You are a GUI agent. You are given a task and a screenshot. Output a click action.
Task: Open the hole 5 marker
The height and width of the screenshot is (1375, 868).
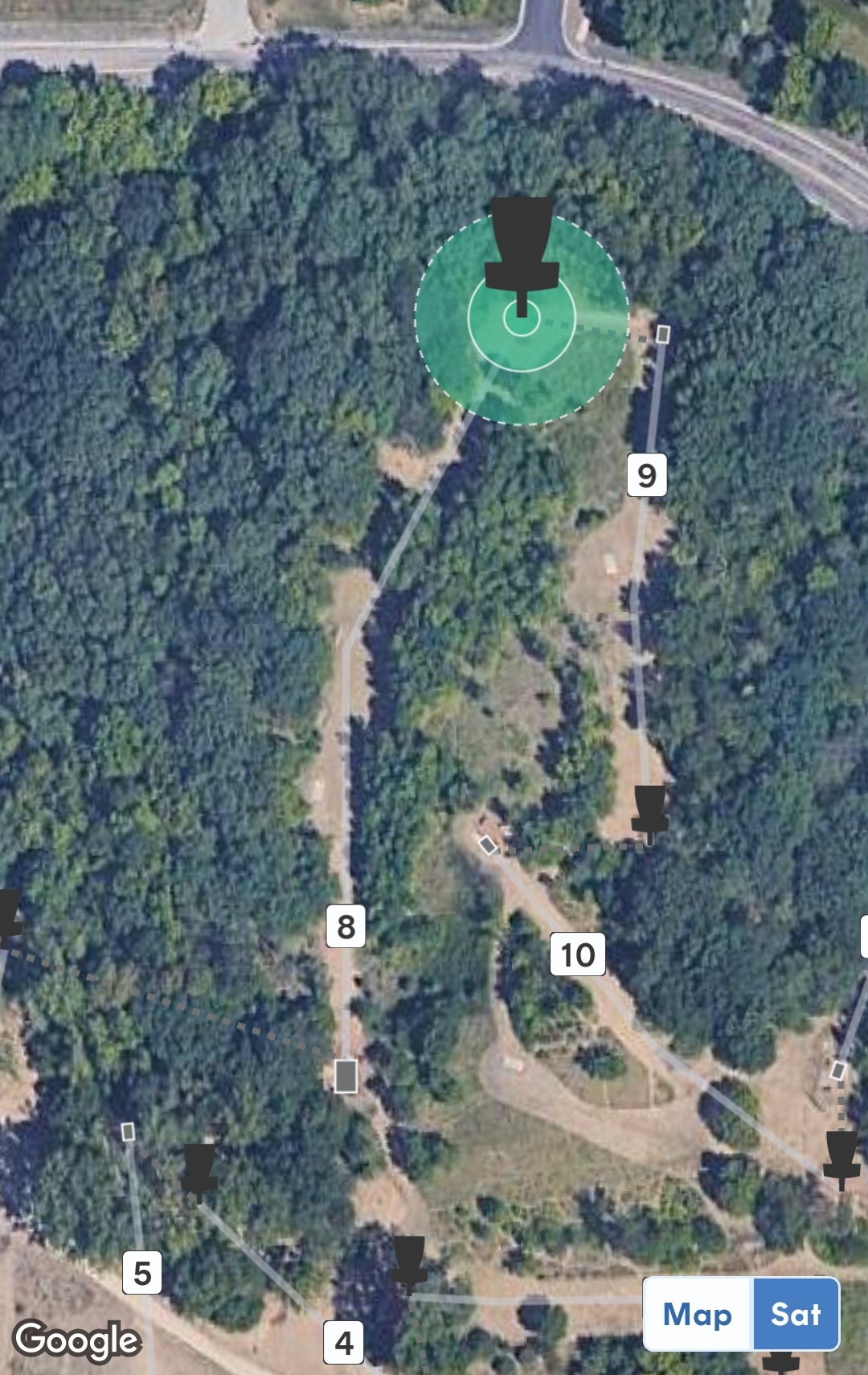coord(142,1273)
